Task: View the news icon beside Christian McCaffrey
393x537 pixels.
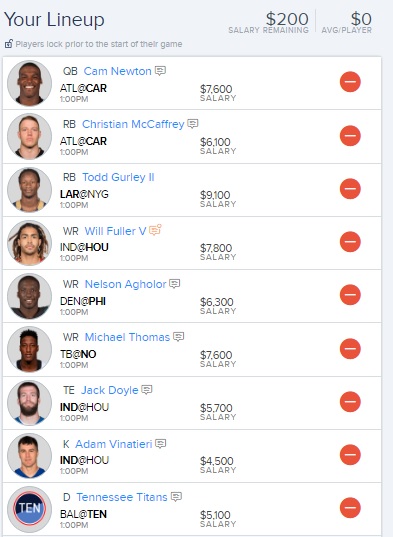Action: coord(193,124)
